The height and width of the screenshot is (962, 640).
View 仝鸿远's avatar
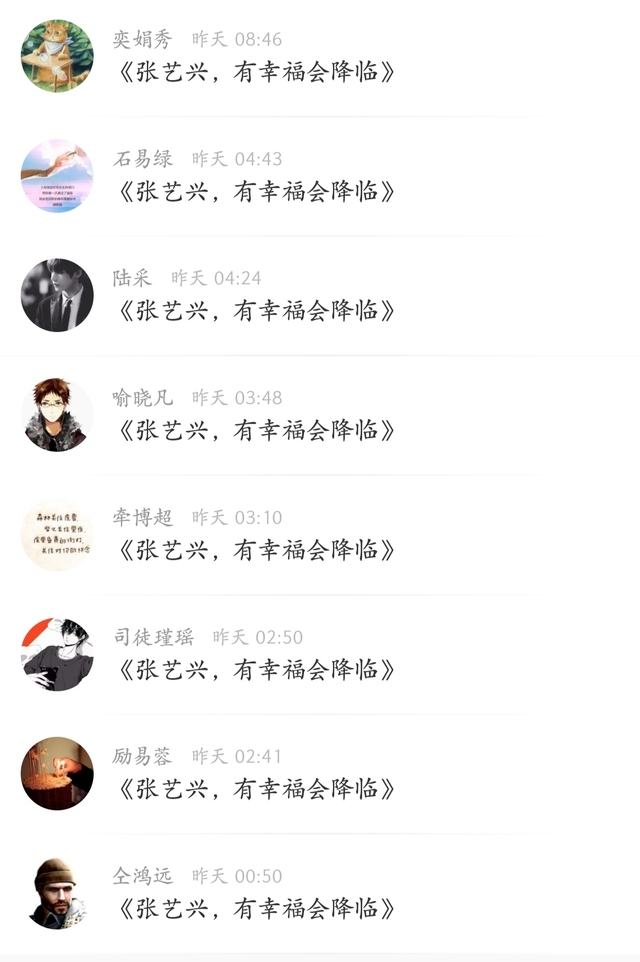(57, 893)
